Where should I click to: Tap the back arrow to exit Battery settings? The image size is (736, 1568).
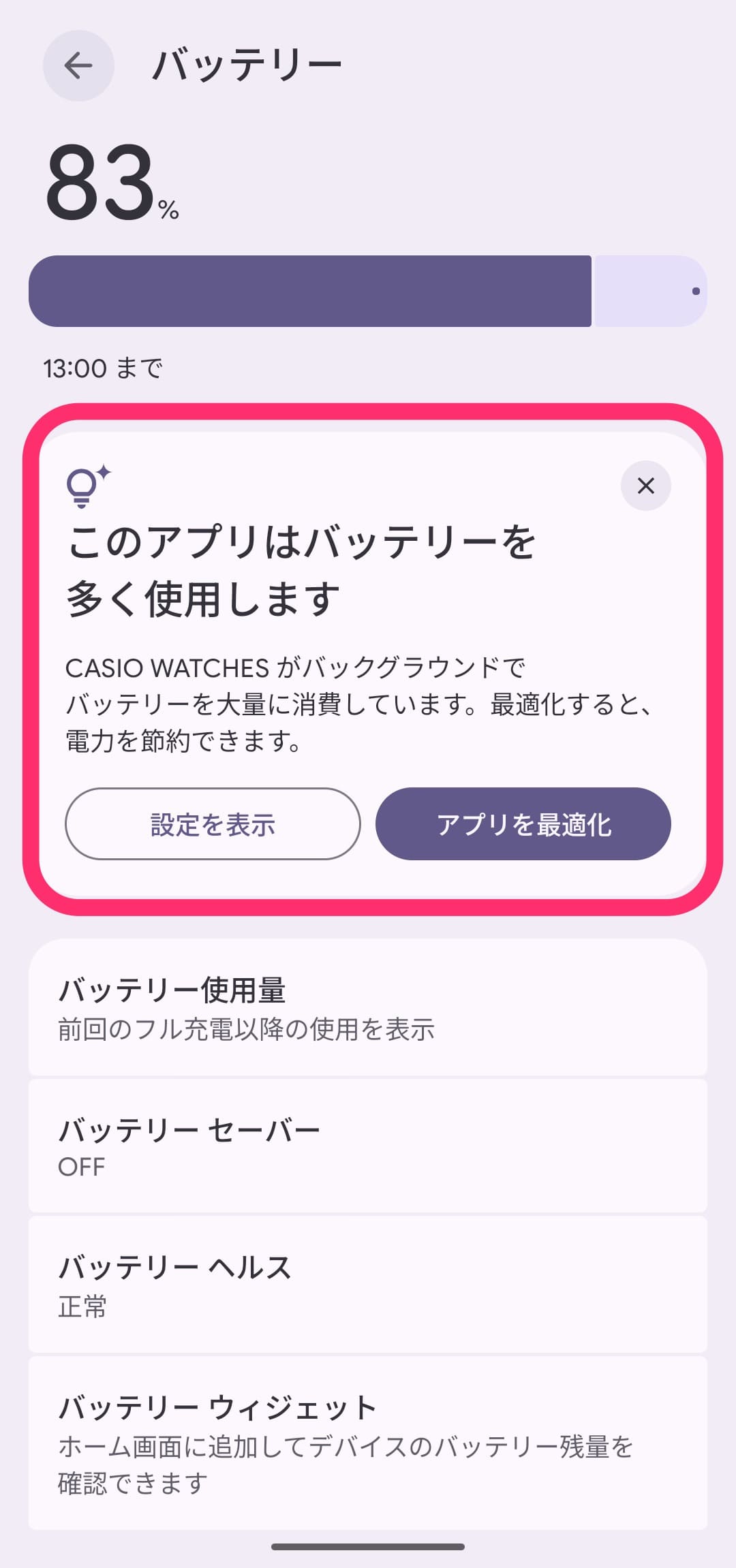[78, 65]
